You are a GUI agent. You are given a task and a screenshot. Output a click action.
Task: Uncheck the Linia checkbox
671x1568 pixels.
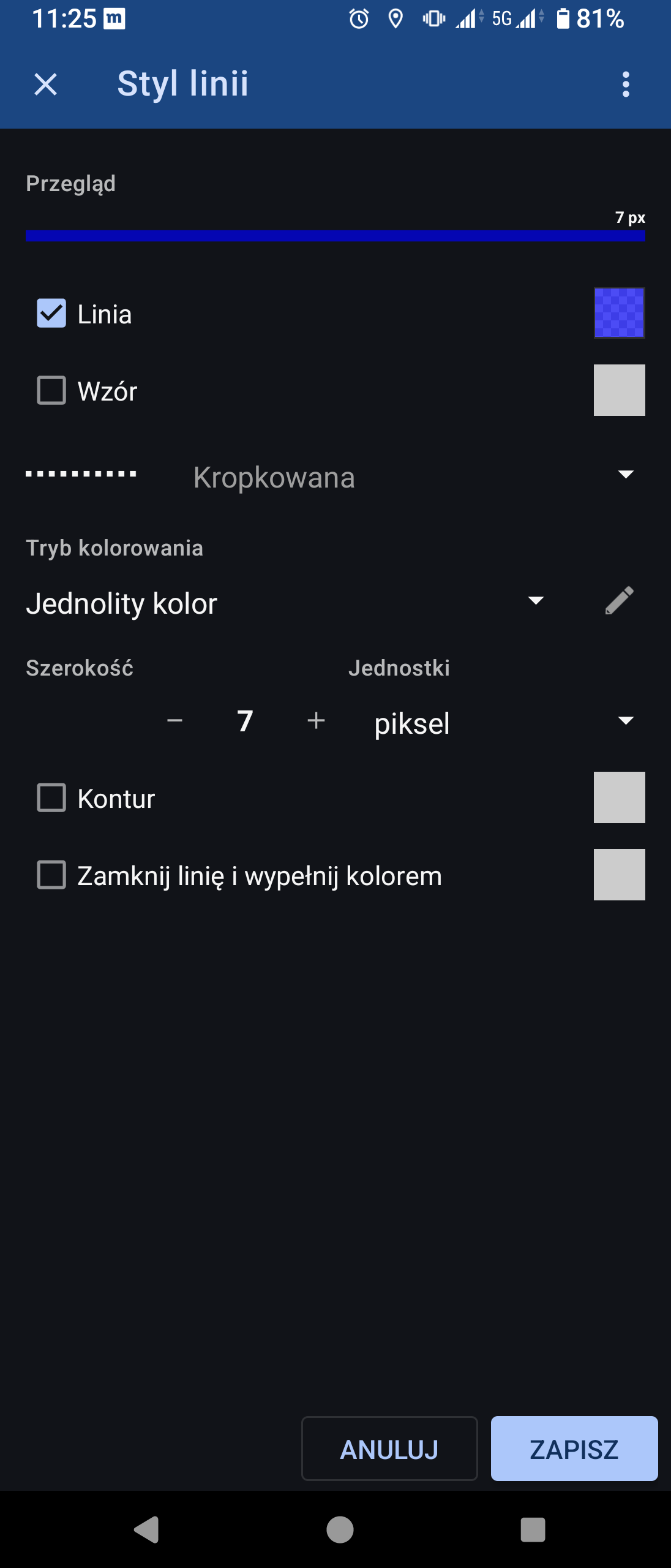pyautogui.click(x=51, y=314)
